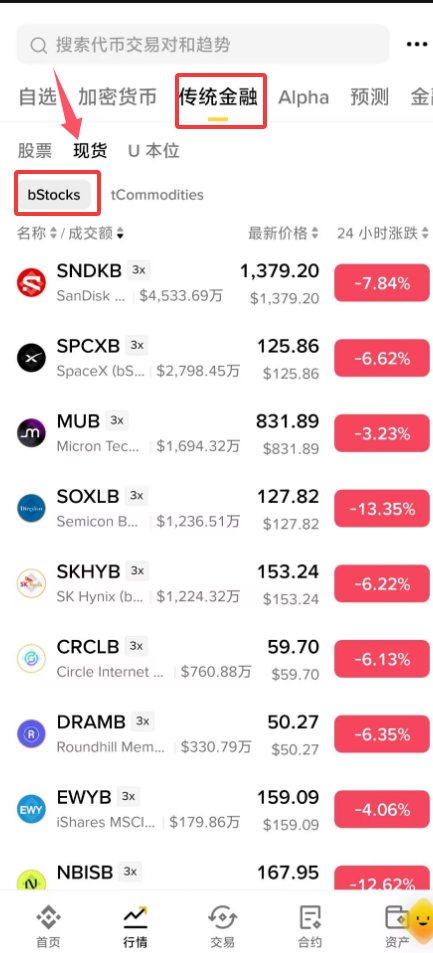Select the U 本位 sub-tab

click(154, 151)
